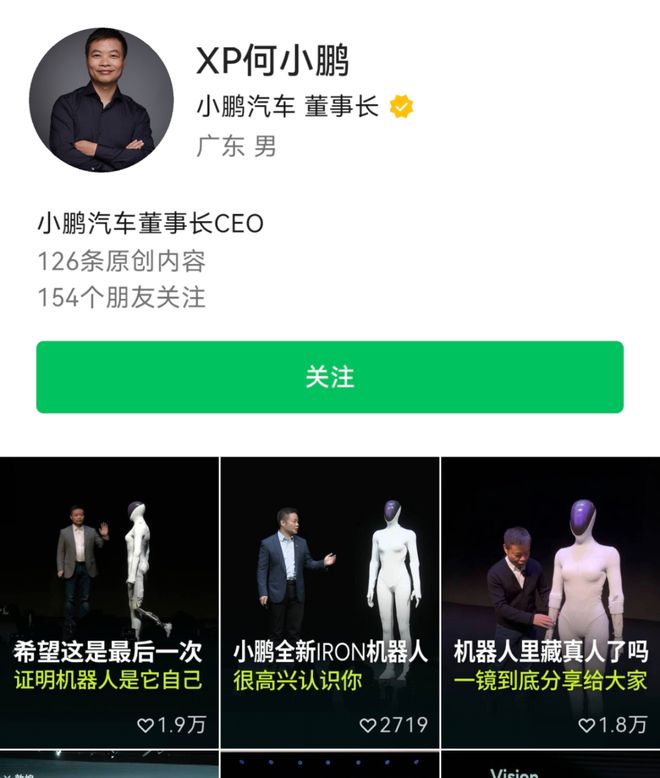
Task: View XP何小鹏's profile photo
Action: click(101, 100)
